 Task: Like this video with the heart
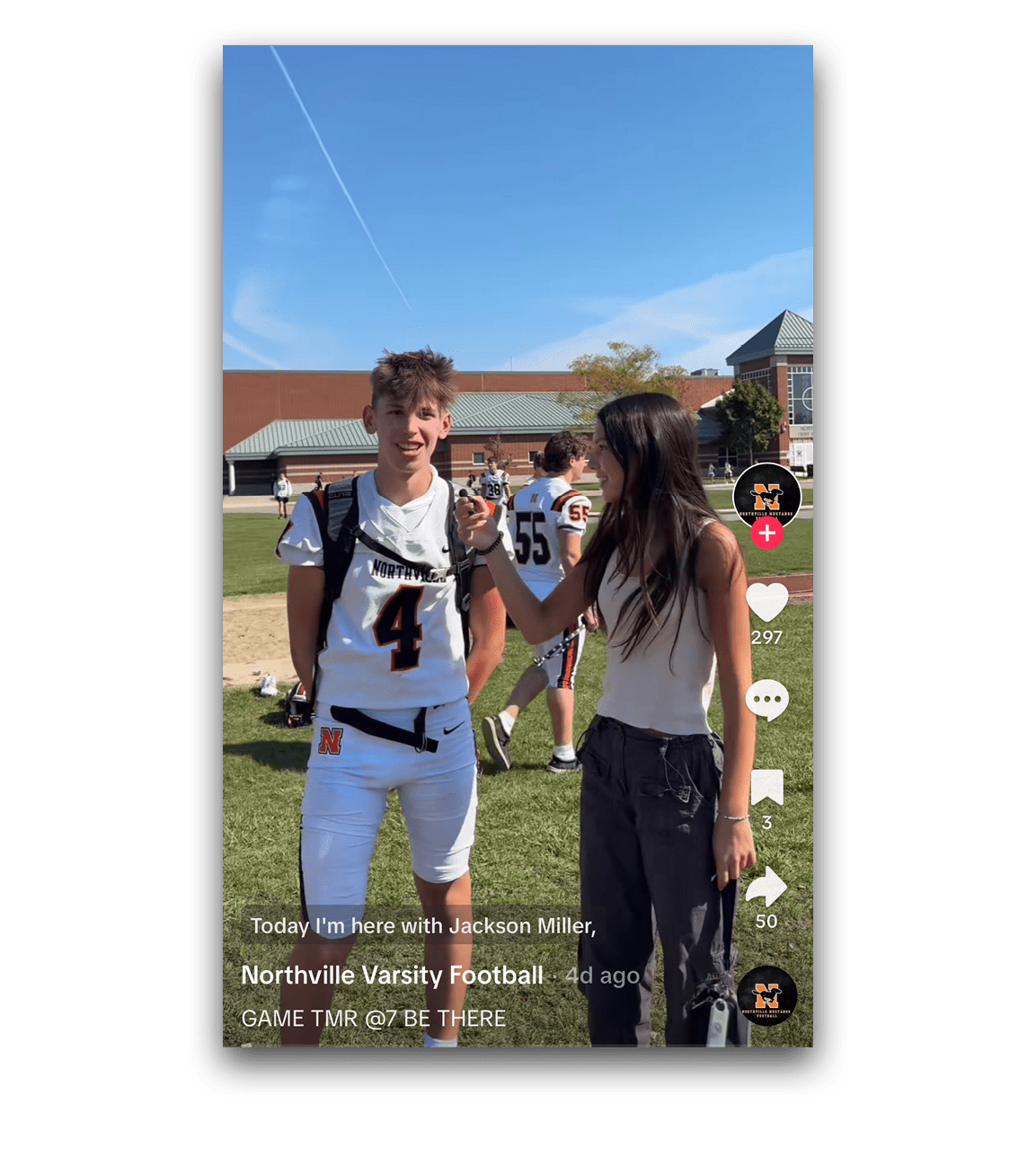point(766,602)
